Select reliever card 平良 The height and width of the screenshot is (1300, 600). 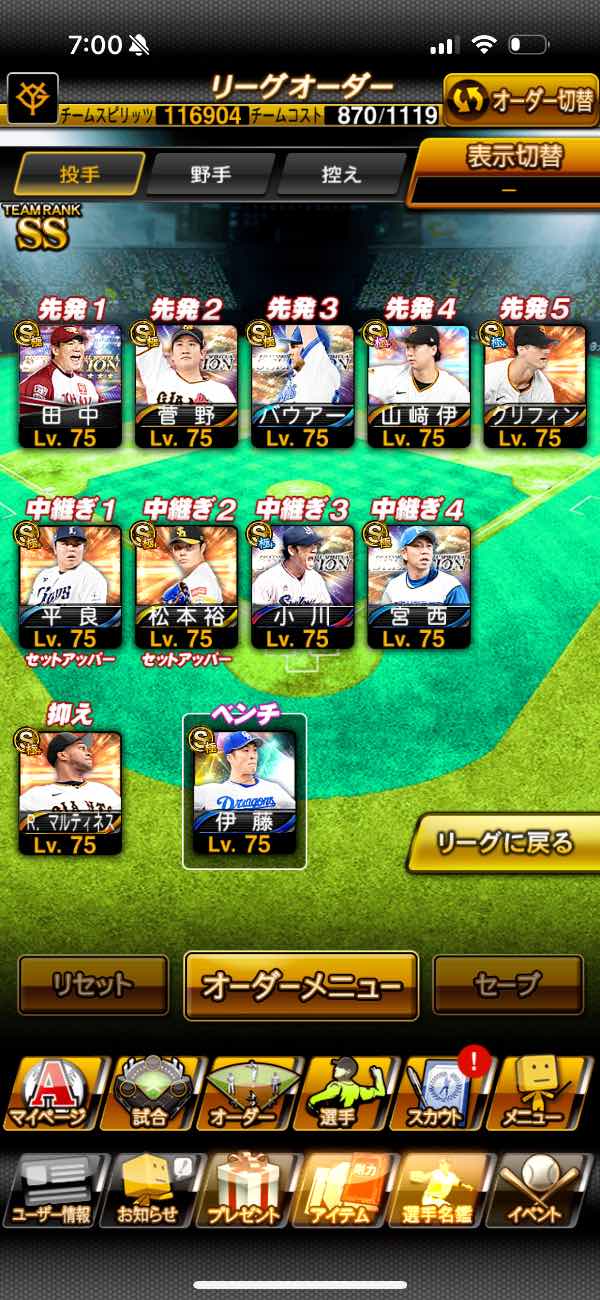[x=70, y=586]
